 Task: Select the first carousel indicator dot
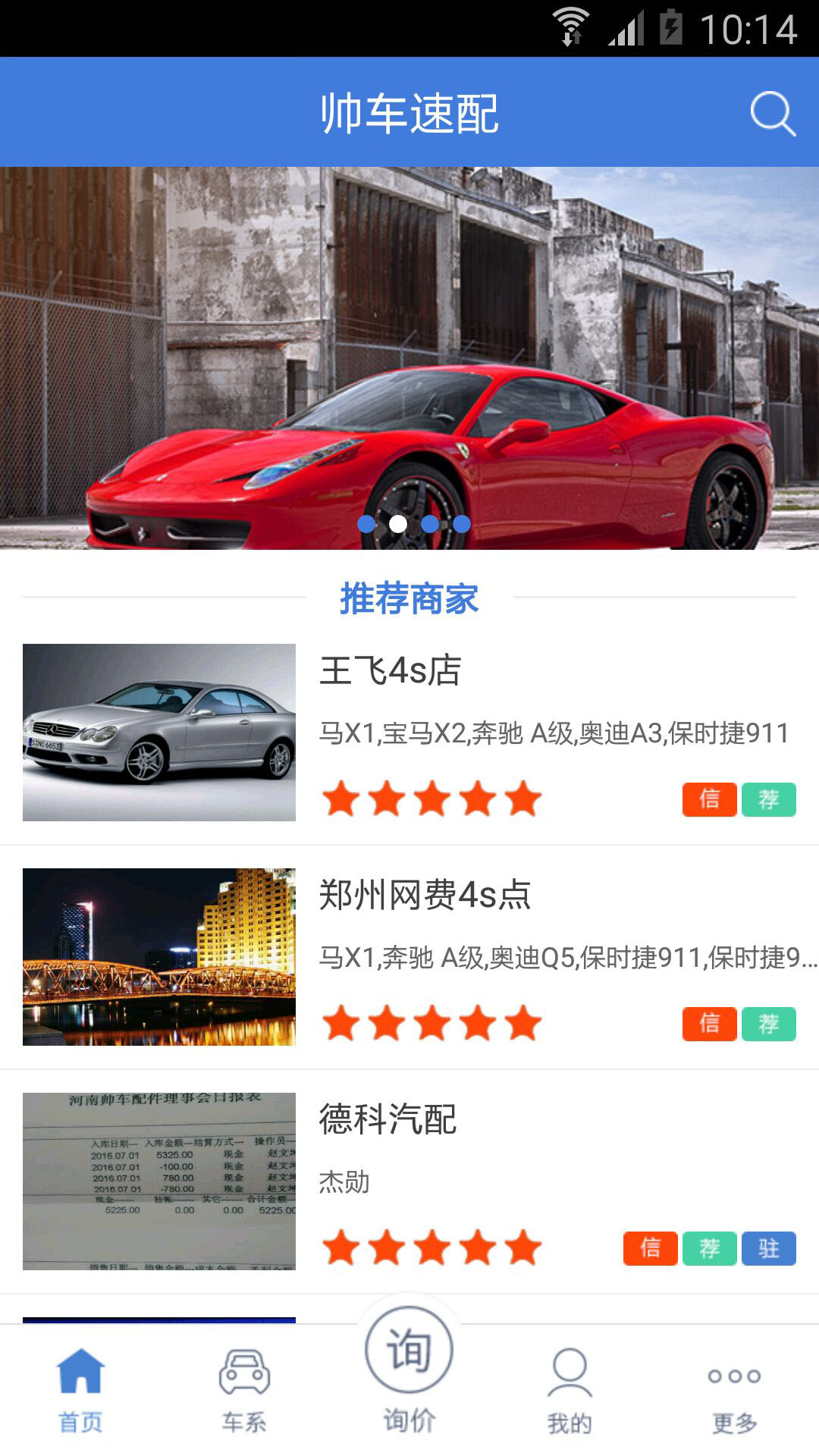click(x=366, y=522)
